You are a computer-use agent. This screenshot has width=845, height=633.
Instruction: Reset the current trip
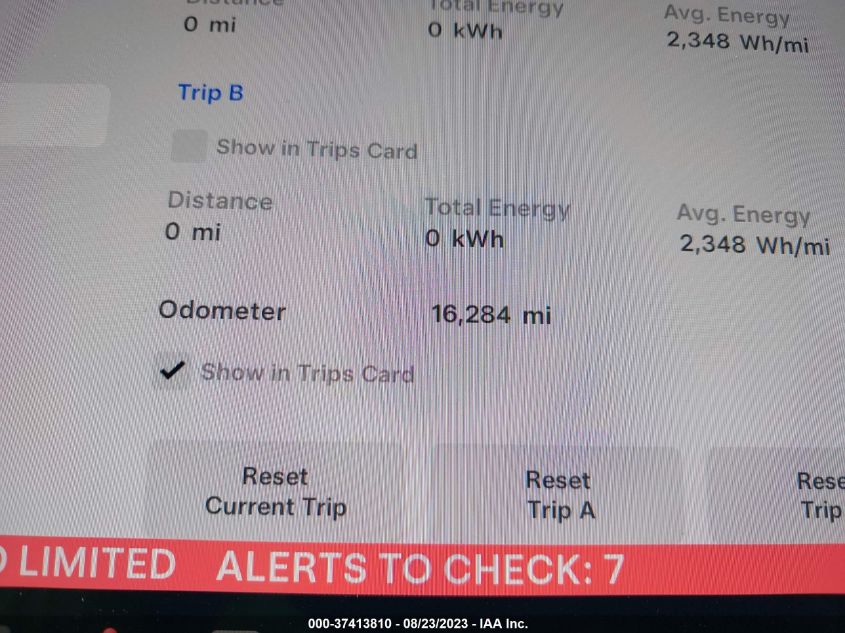[x=276, y=492]
